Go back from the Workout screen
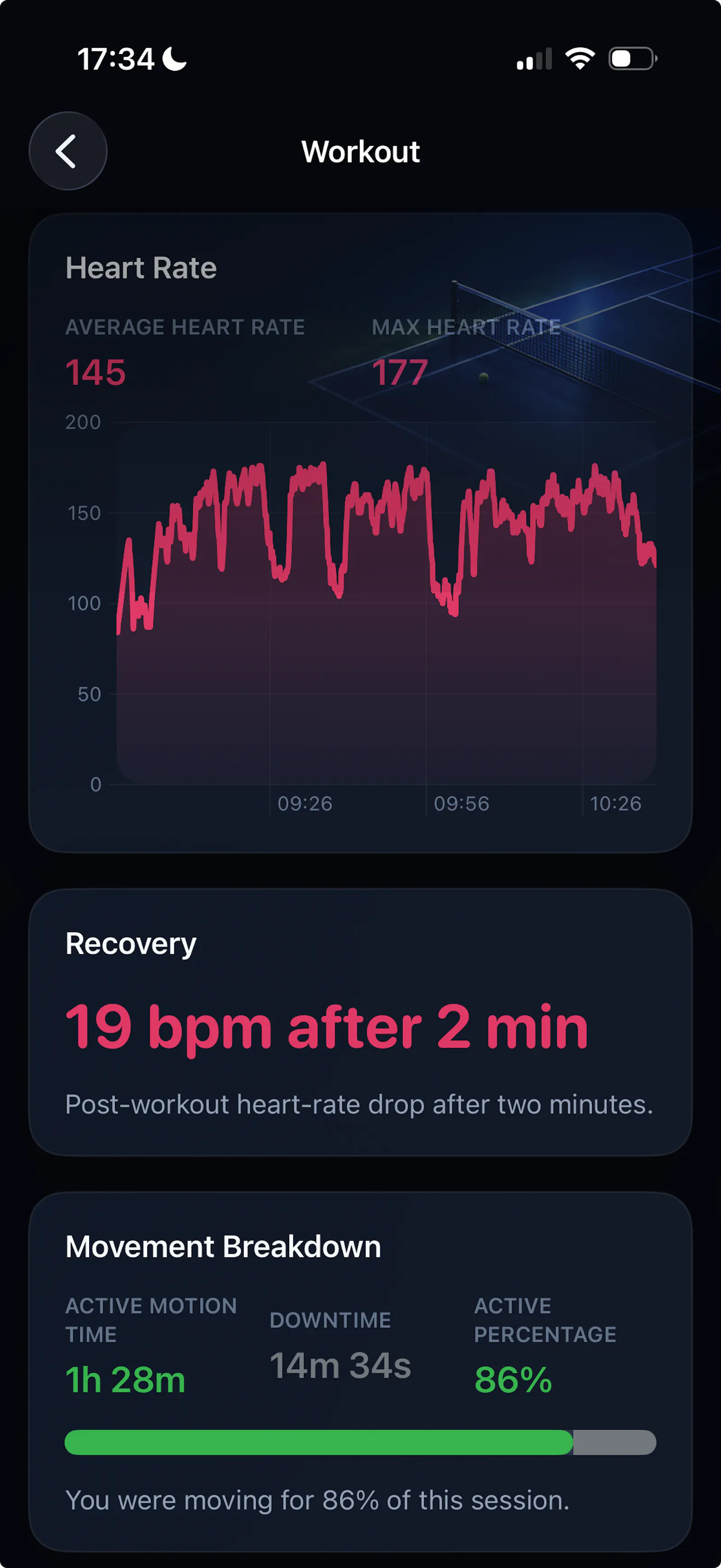 coord(68,151)
